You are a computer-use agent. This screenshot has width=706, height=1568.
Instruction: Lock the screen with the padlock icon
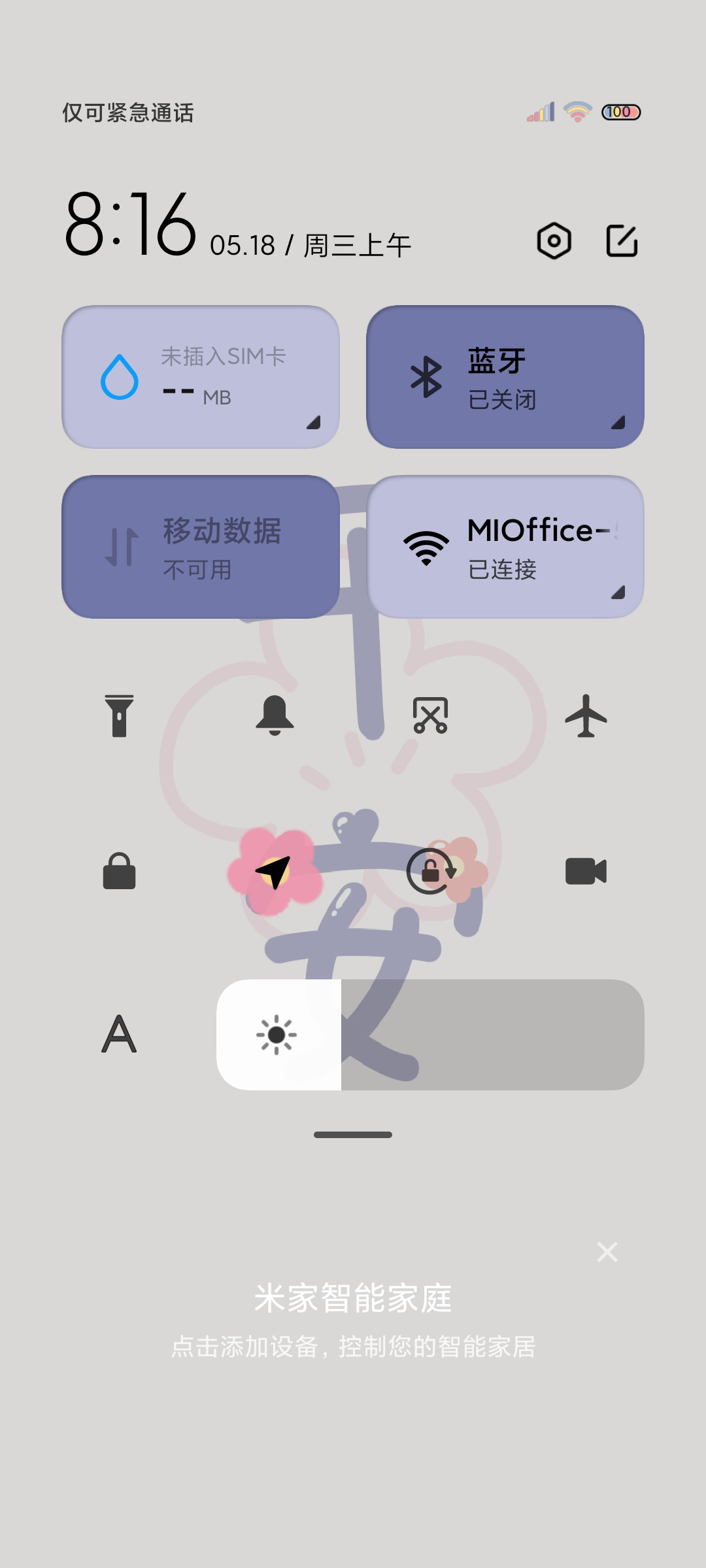(119, 871)
